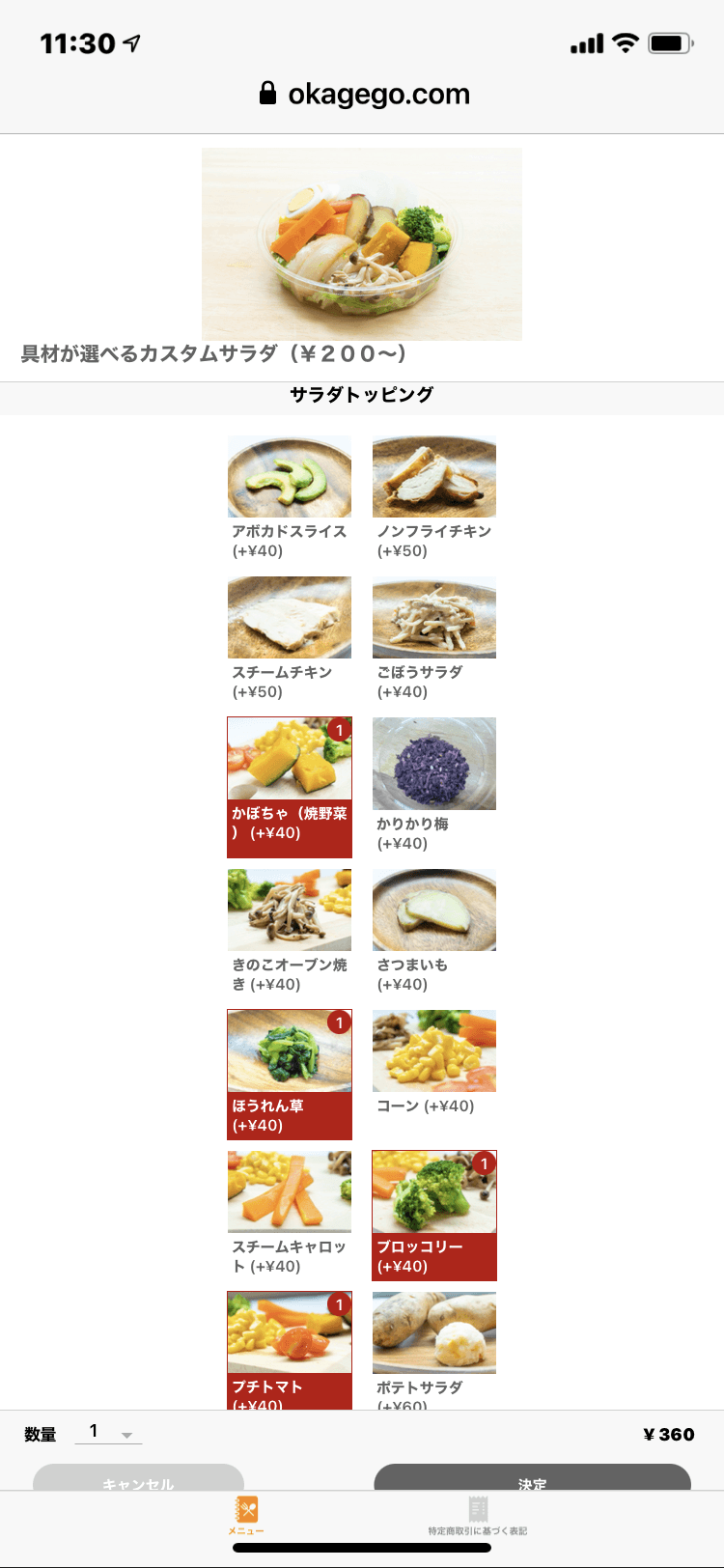This screenshot has height=1568, width=724.
Task: Deselect ほうれん草 topping
Action: [x=289, y=1053]
